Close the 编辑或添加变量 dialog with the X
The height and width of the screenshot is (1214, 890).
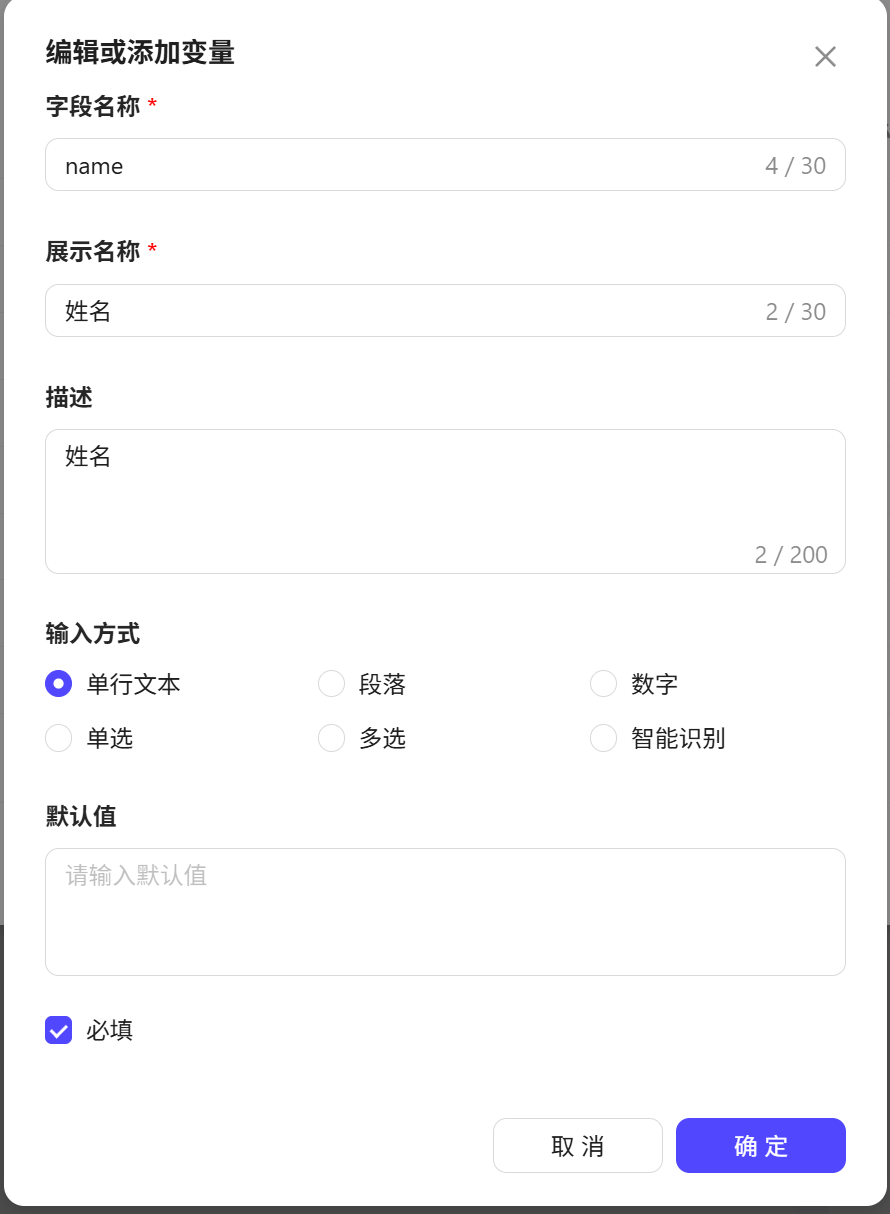[x=824, y=57]
